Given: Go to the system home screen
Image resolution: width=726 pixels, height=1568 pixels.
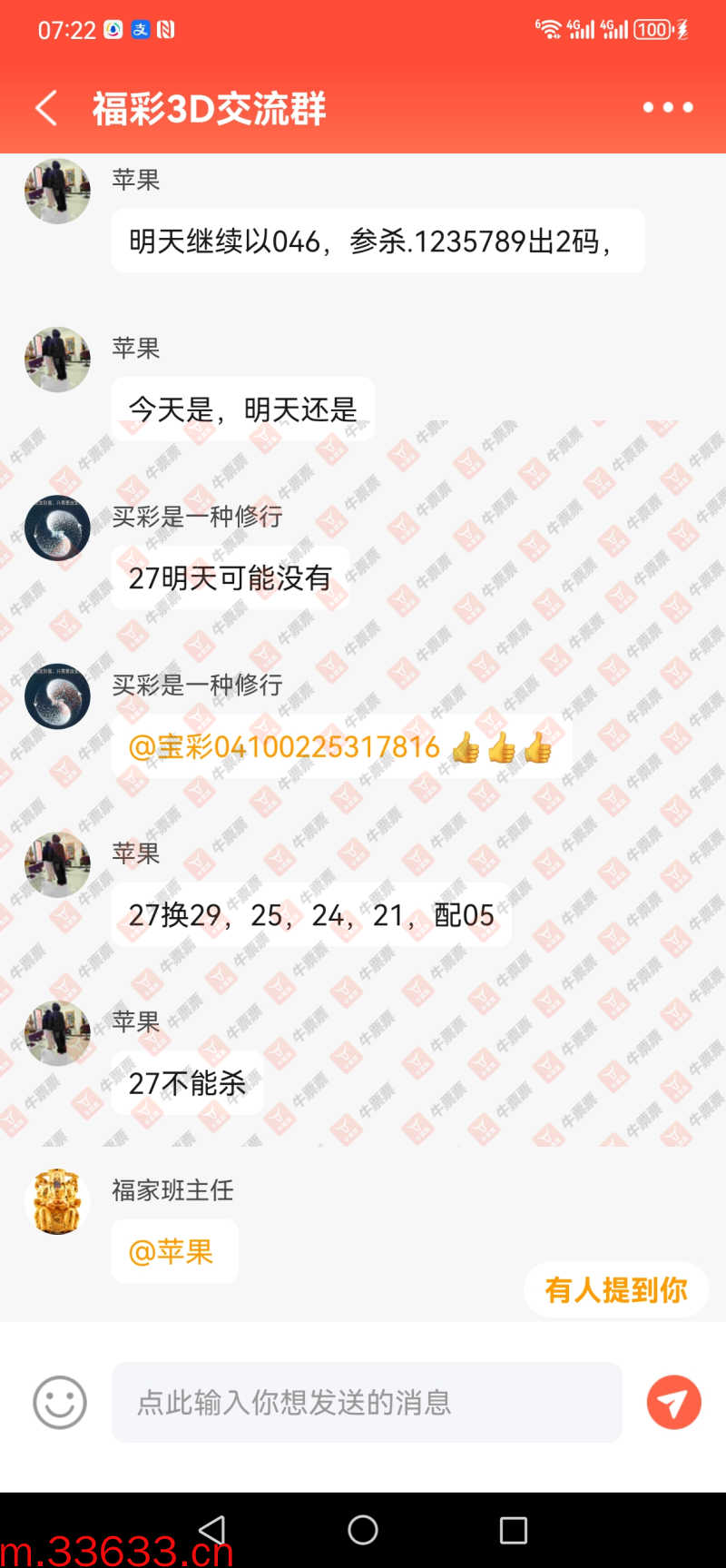Looking at the screenshot, I should pyautogui.click(x=363, y=1530).
